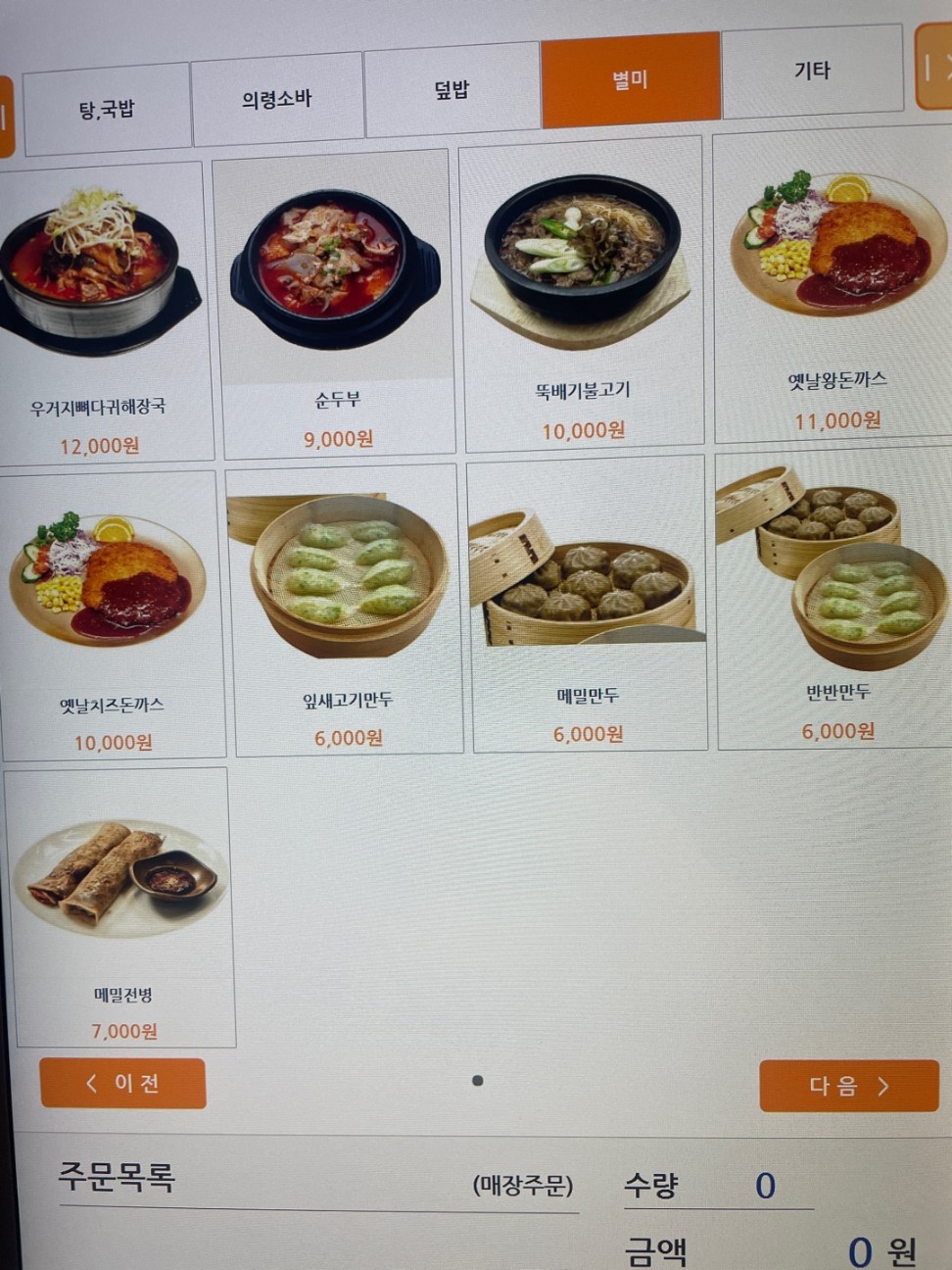
Task: Switch to the 의령소바 tab
Action: (x=277, y=99)
